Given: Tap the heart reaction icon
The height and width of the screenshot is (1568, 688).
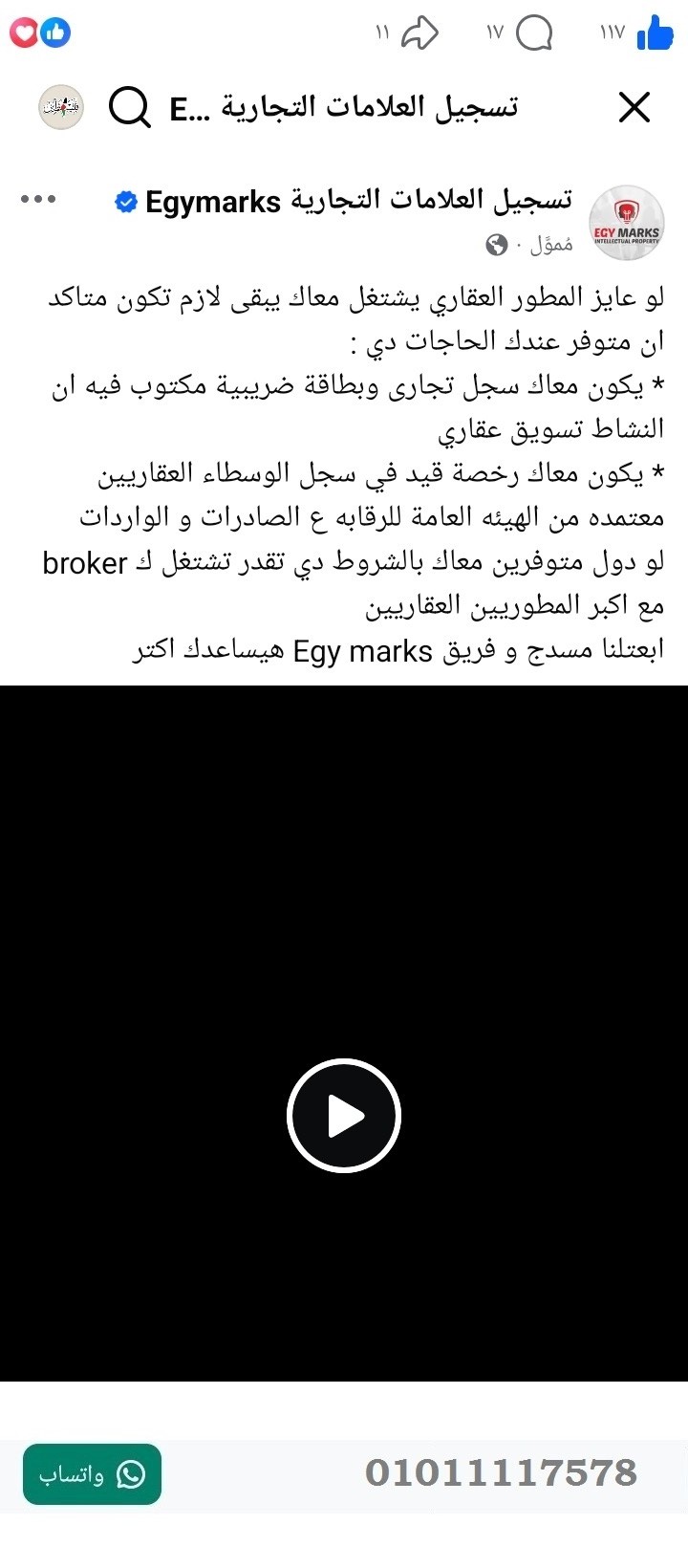Looking at the screenshot, I should tap(22, 32).
